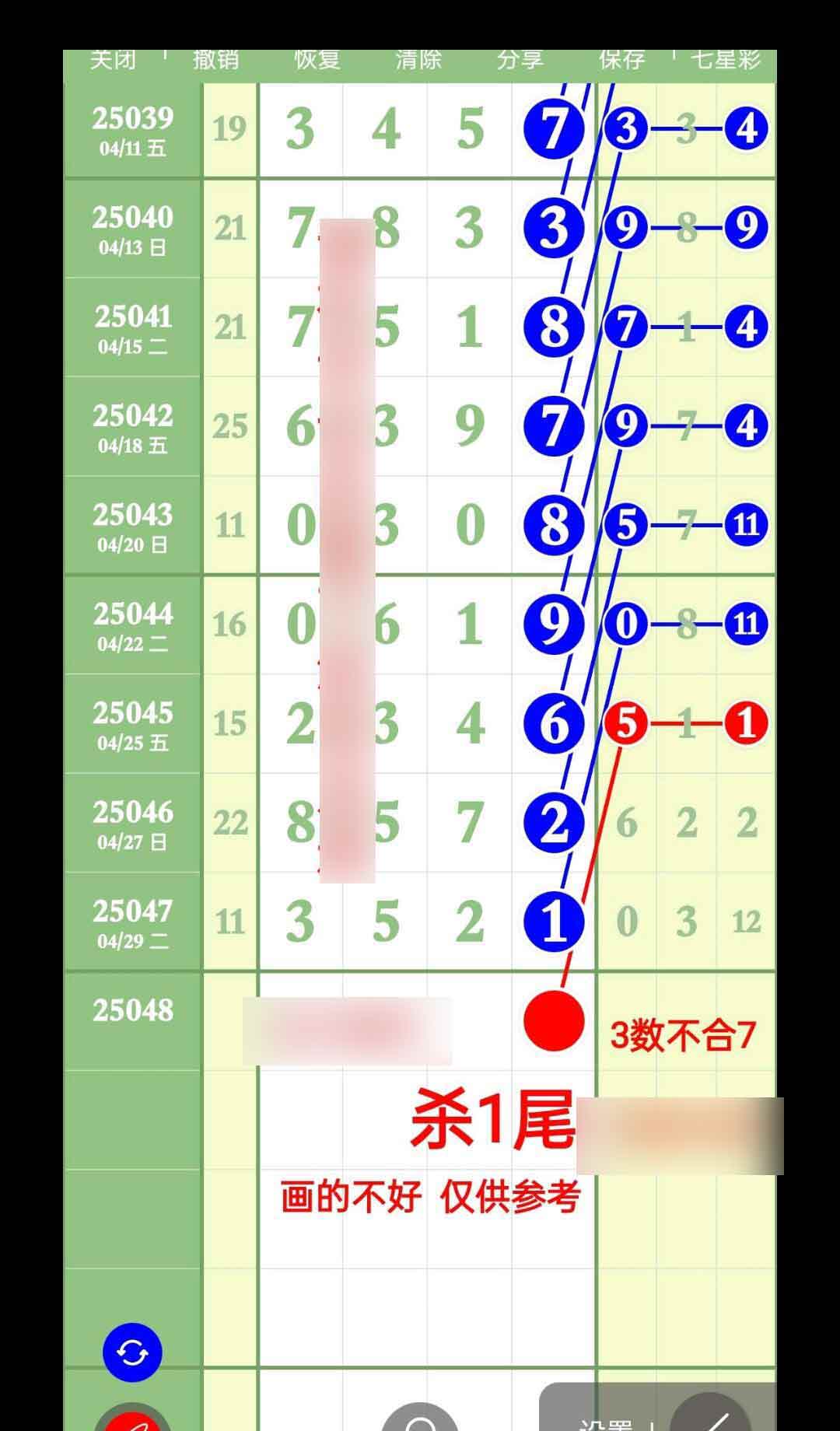Viewport: 840px width, 1431px height.
Task: Open 设置 in the bottom panel
Action: [x=605, y=1423]
